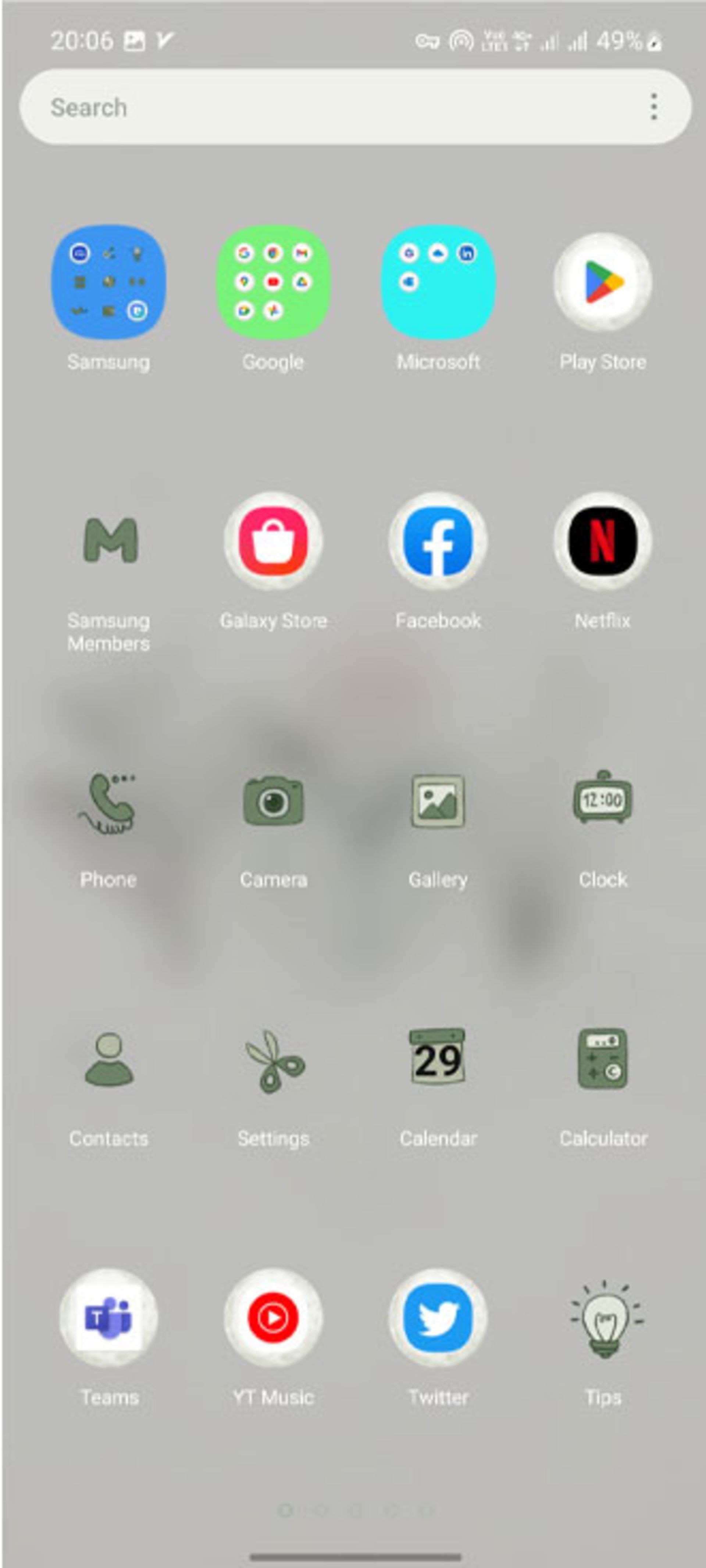This screenshot has height=1568, width=706.
Task: Launch YT Music
Action: (x=273, y=1317)
